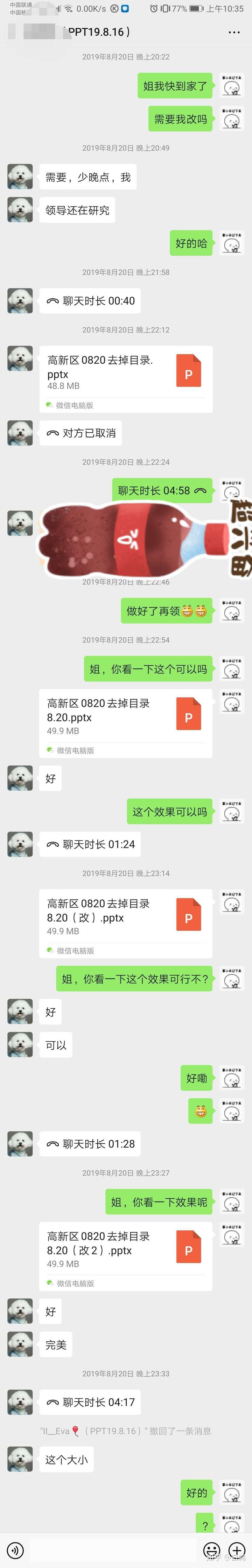The width and height of the screenshot is (252, 1568).
Task: Switch to voice message input
Action: click(x=15, y=1550)
